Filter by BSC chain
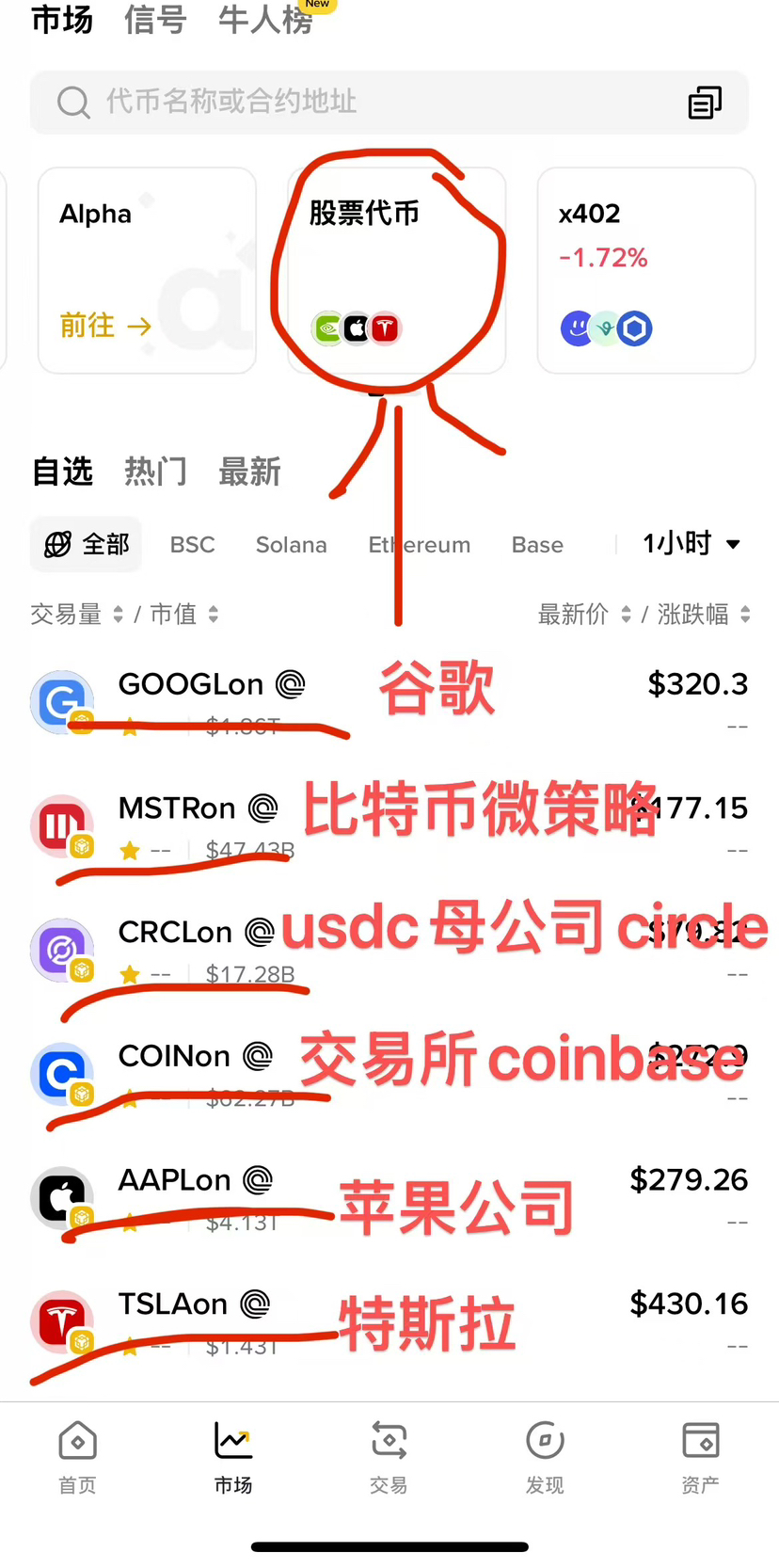The width and height of the screenshot is (779, 1568). (192, 545)
